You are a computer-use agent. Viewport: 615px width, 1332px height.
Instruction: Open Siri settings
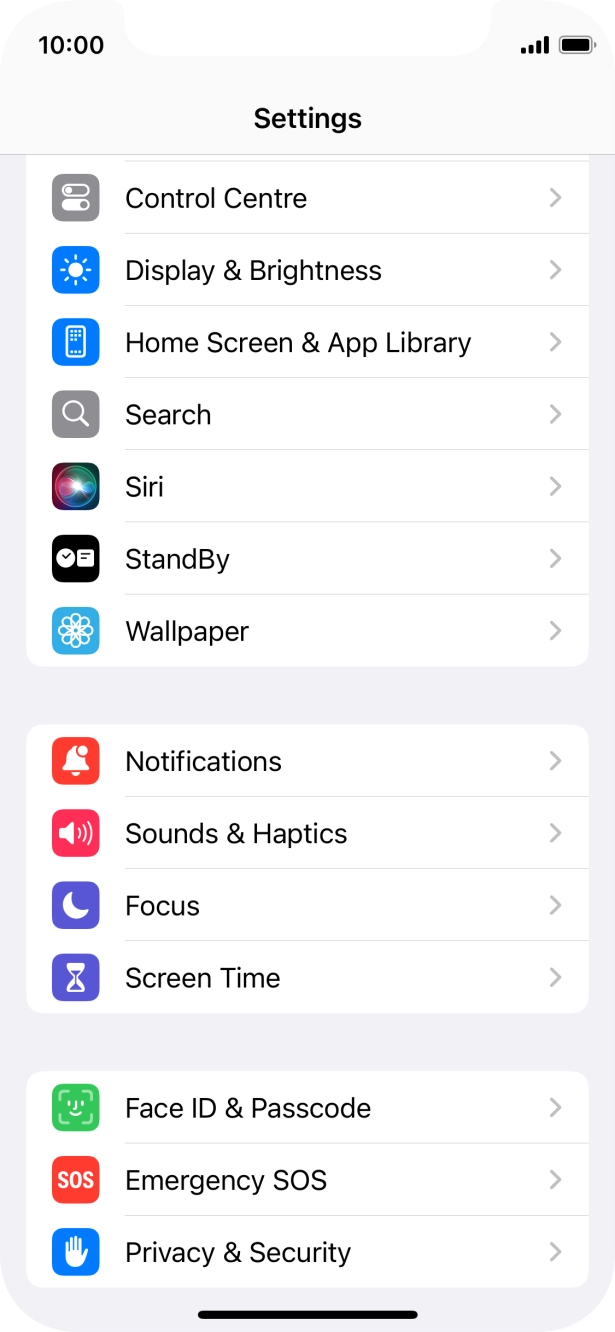coord(307,487)
